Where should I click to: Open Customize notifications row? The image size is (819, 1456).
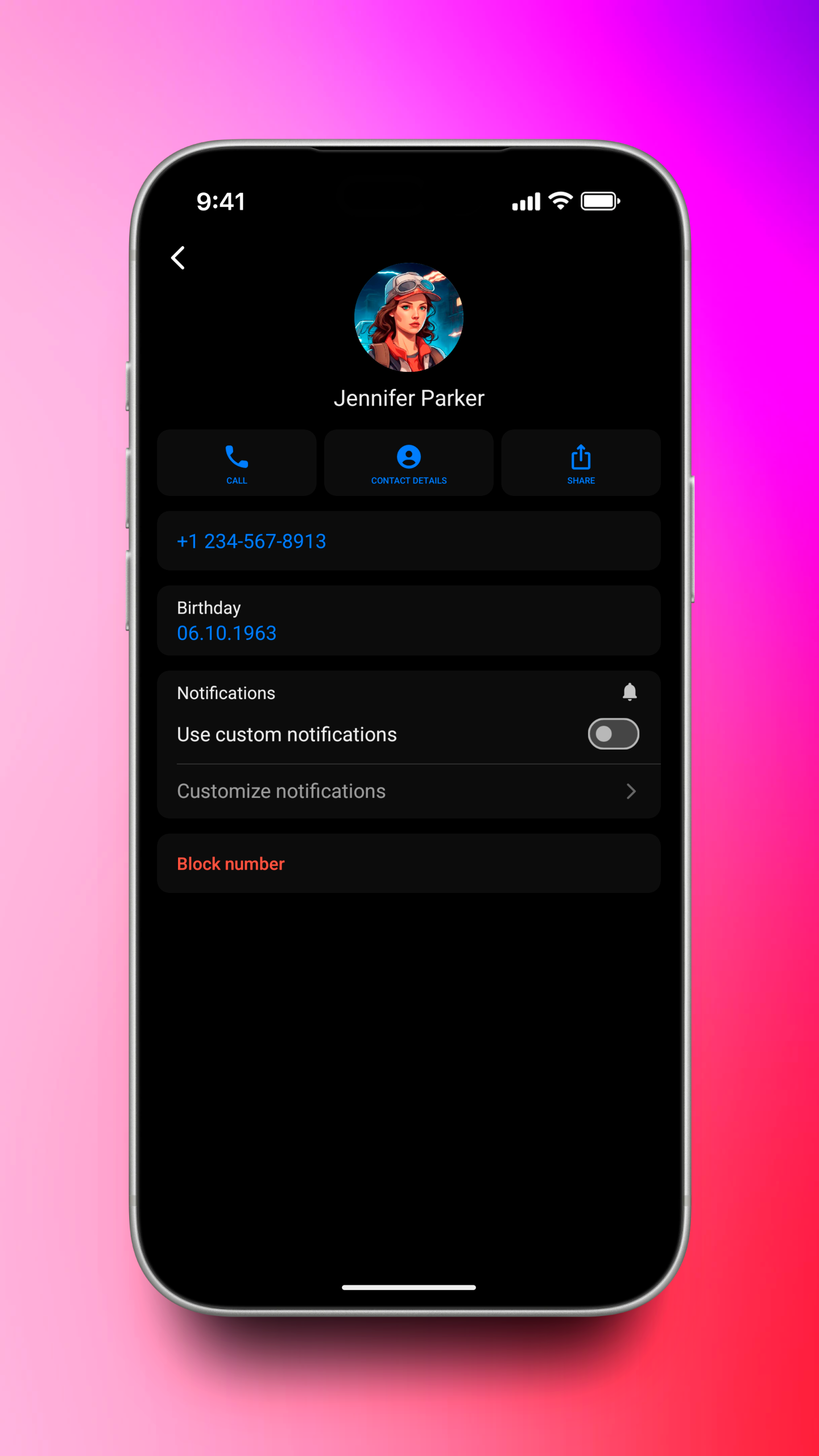coord(408,791)
